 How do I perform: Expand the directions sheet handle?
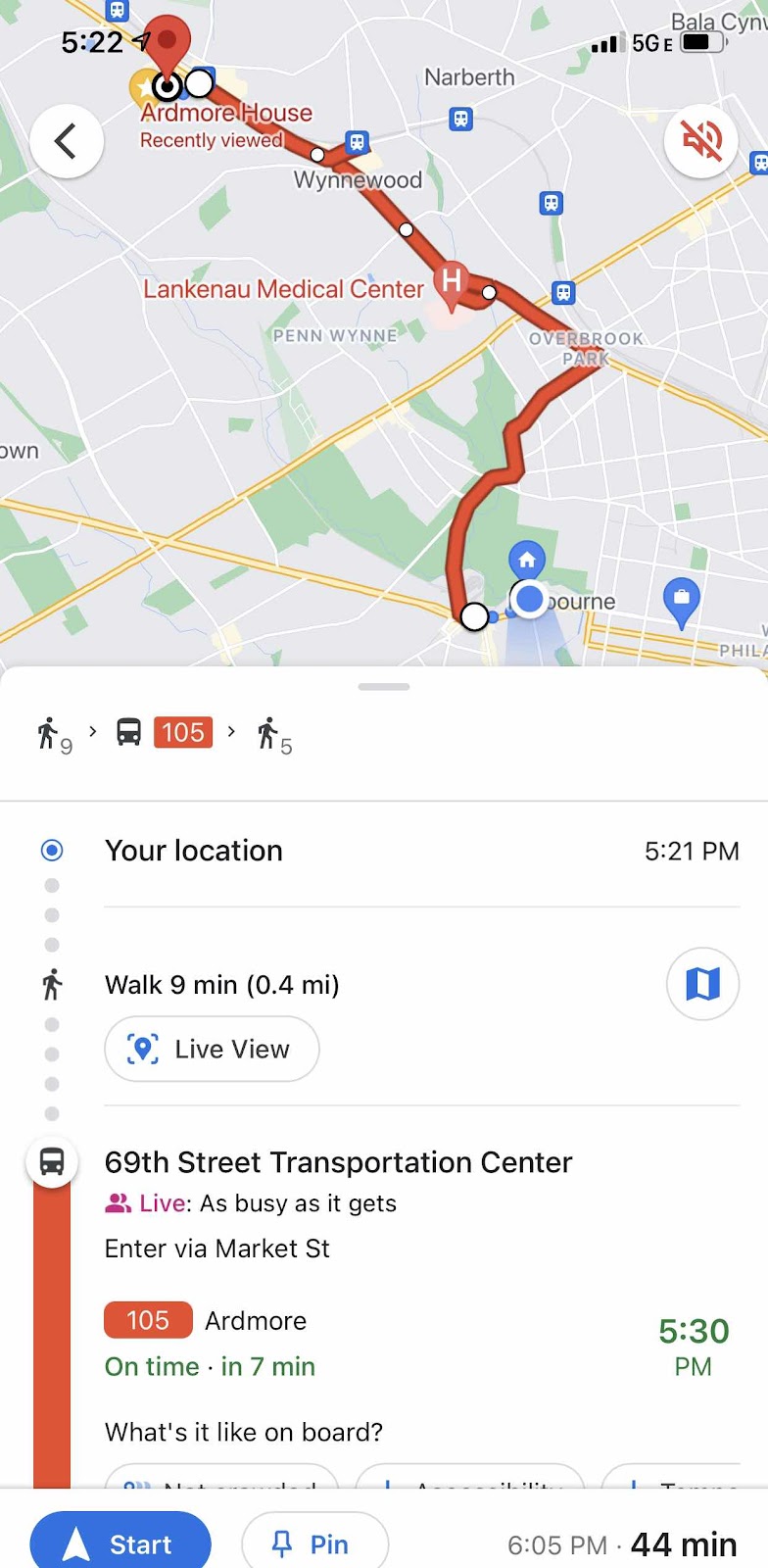click(x=384, y=686)
